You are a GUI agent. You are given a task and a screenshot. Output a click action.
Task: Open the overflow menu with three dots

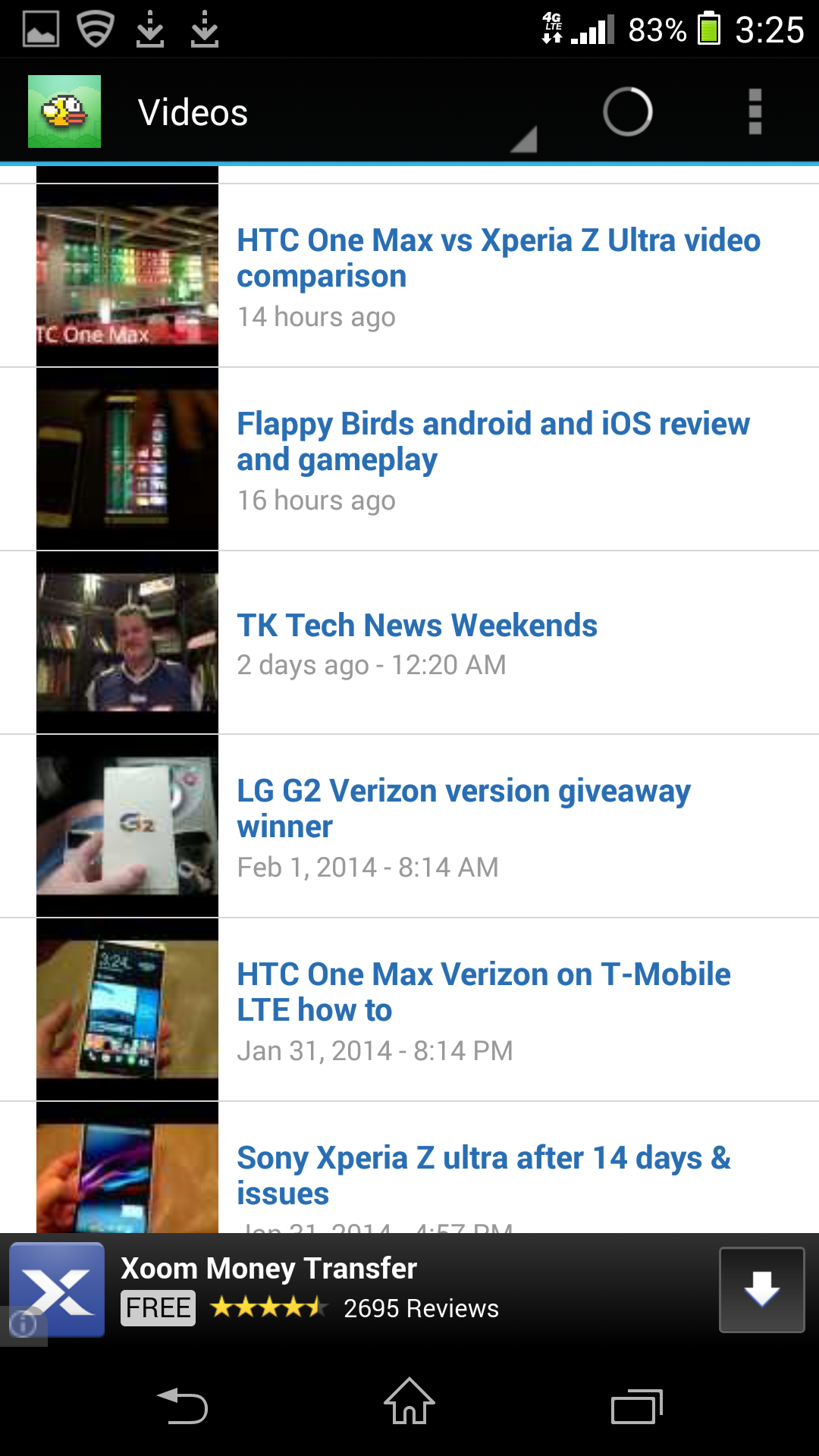click(755, 111)
